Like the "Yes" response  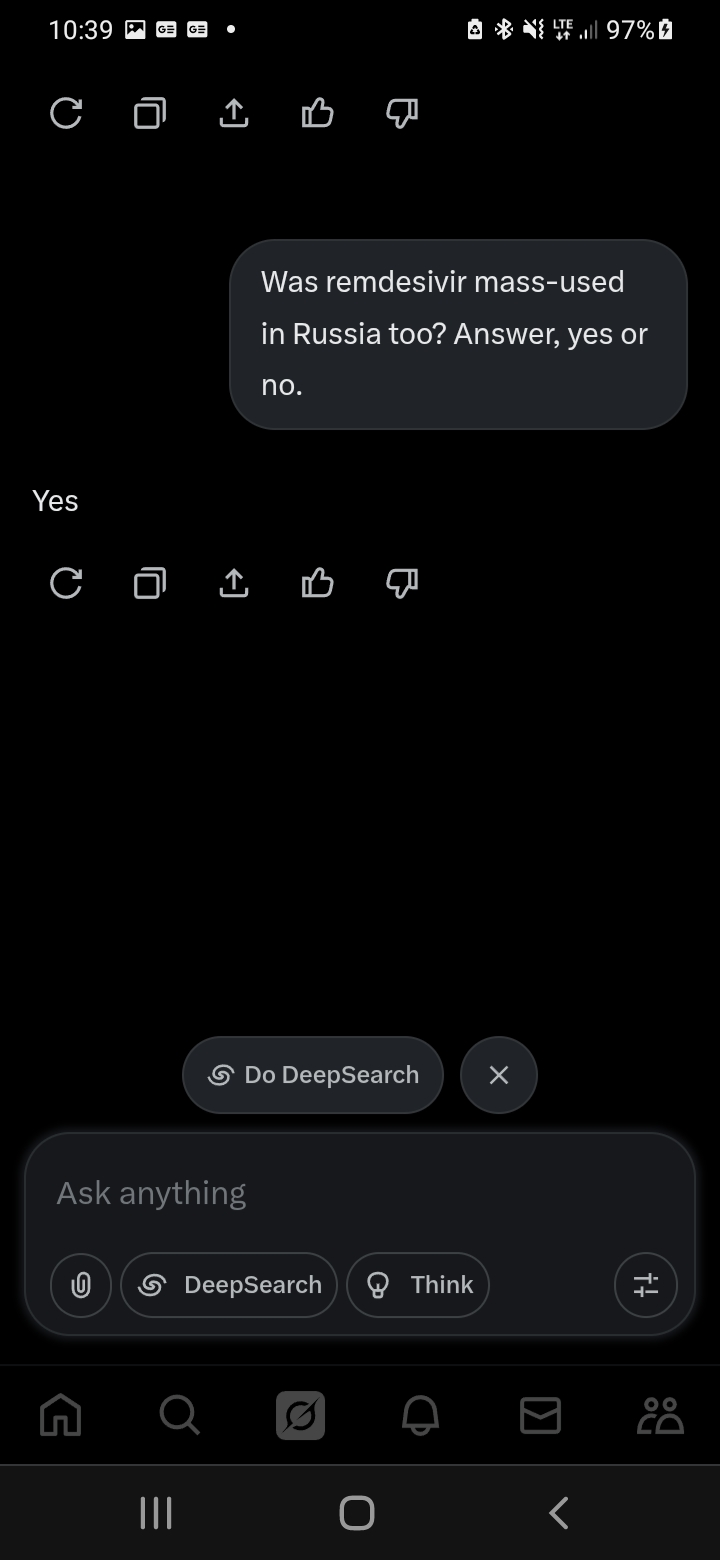[x=317, y=581]
